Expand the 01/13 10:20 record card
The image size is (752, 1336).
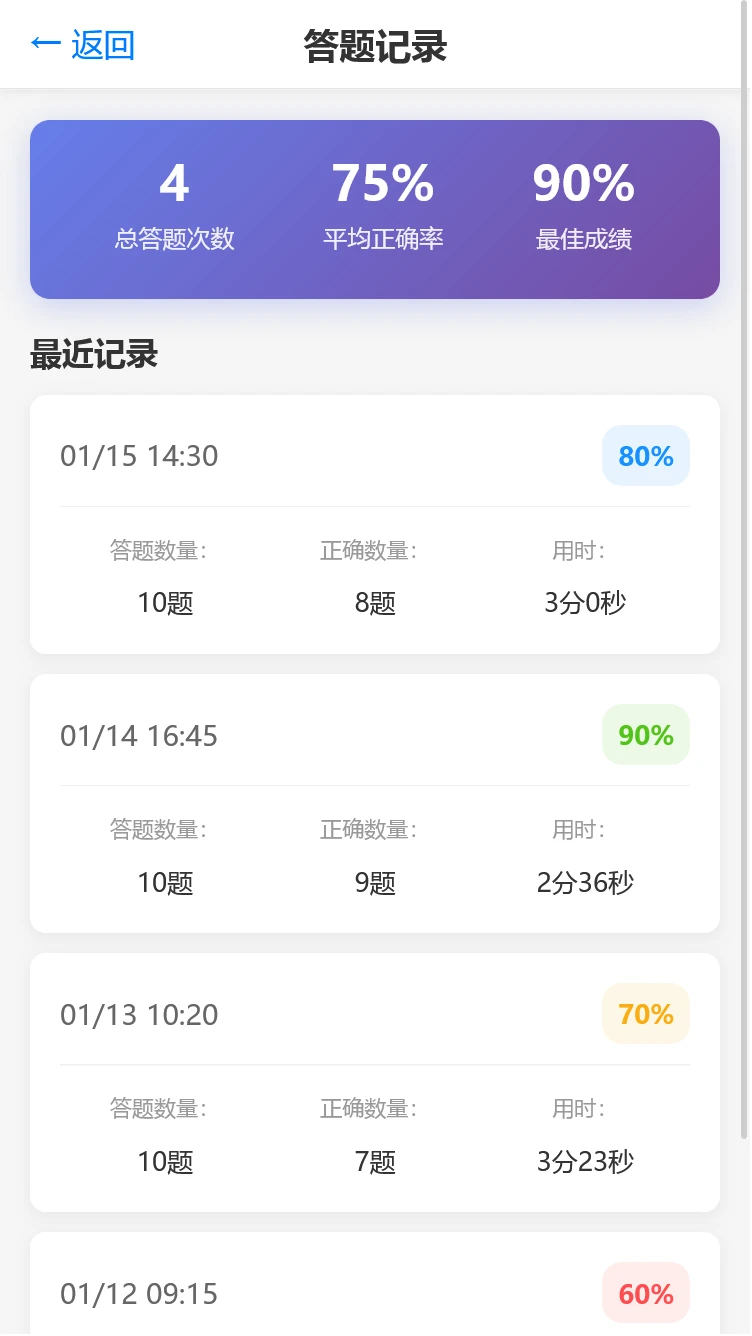(x=375, y=1081)
